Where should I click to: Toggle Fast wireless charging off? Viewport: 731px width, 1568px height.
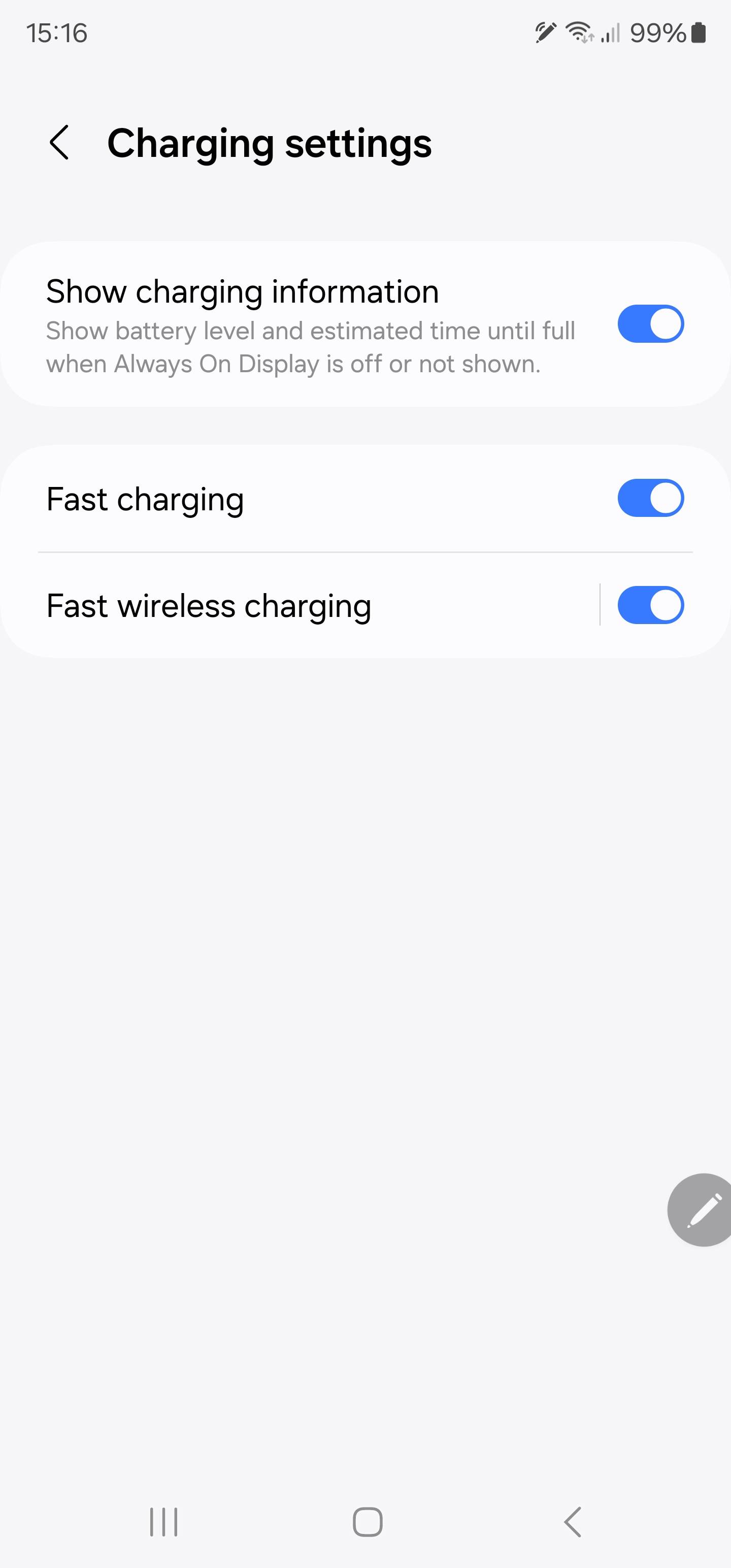pos(651,604)
